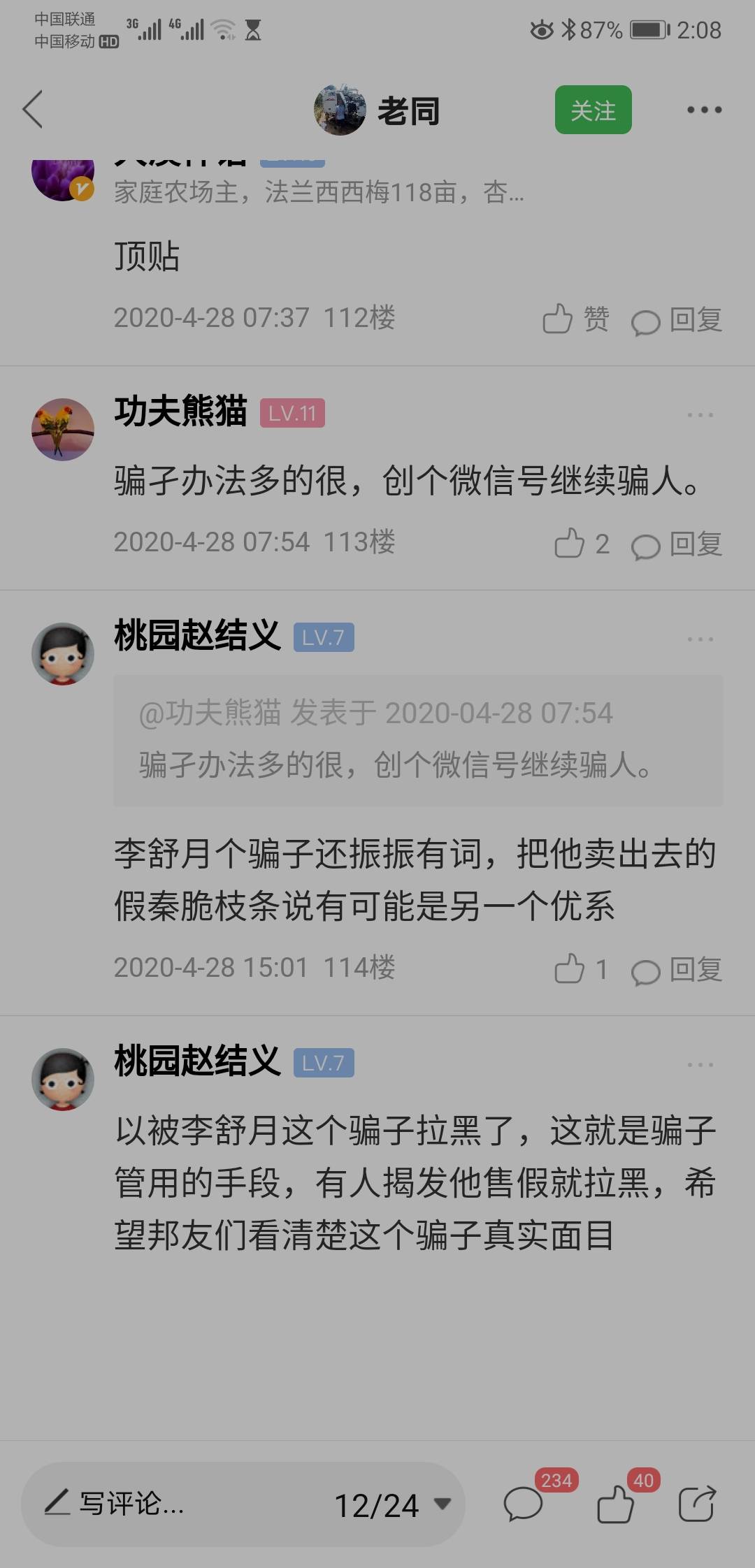View the quoted @功夫熊猫 reply block
755x1568 pixels.
[x=418, y=740]
